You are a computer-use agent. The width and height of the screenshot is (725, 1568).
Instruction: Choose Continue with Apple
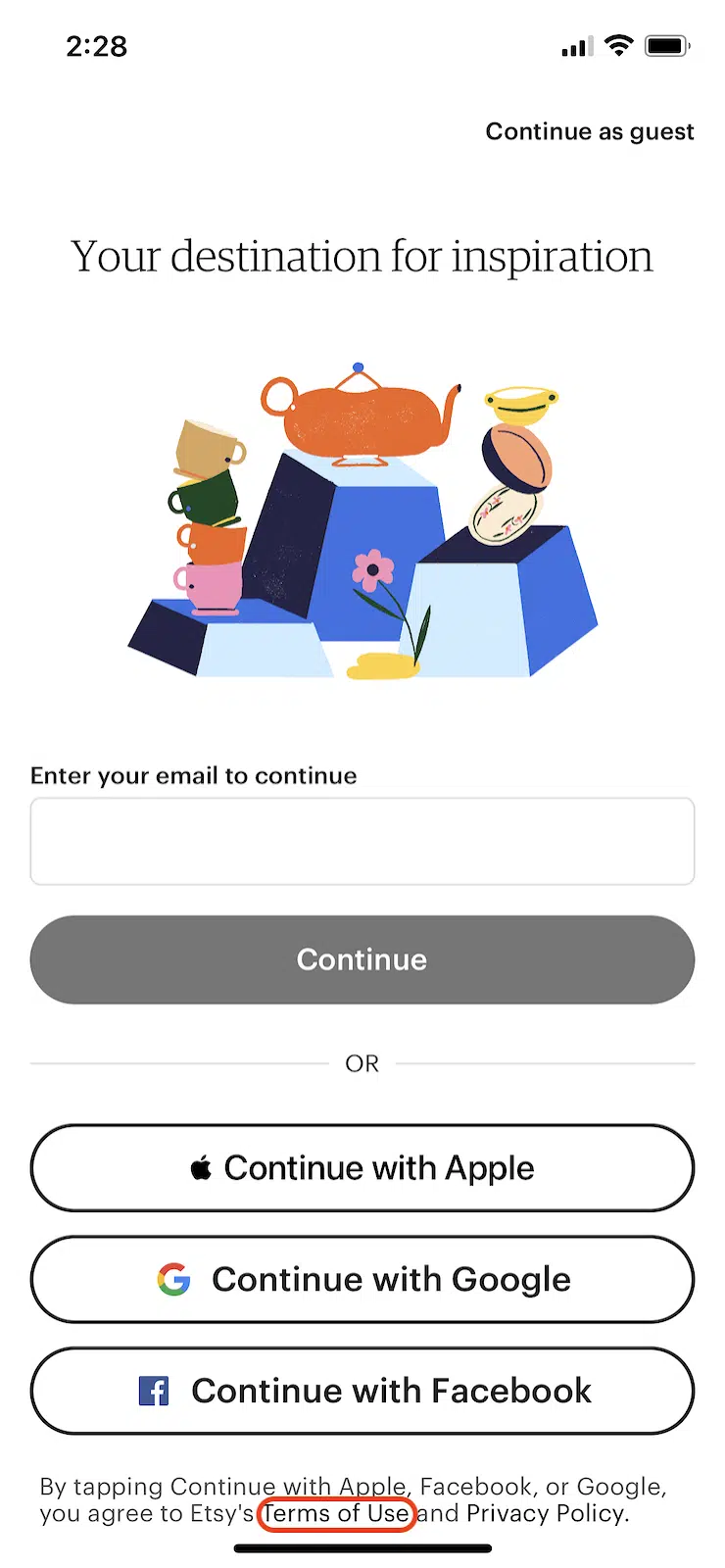point(362,1167)
